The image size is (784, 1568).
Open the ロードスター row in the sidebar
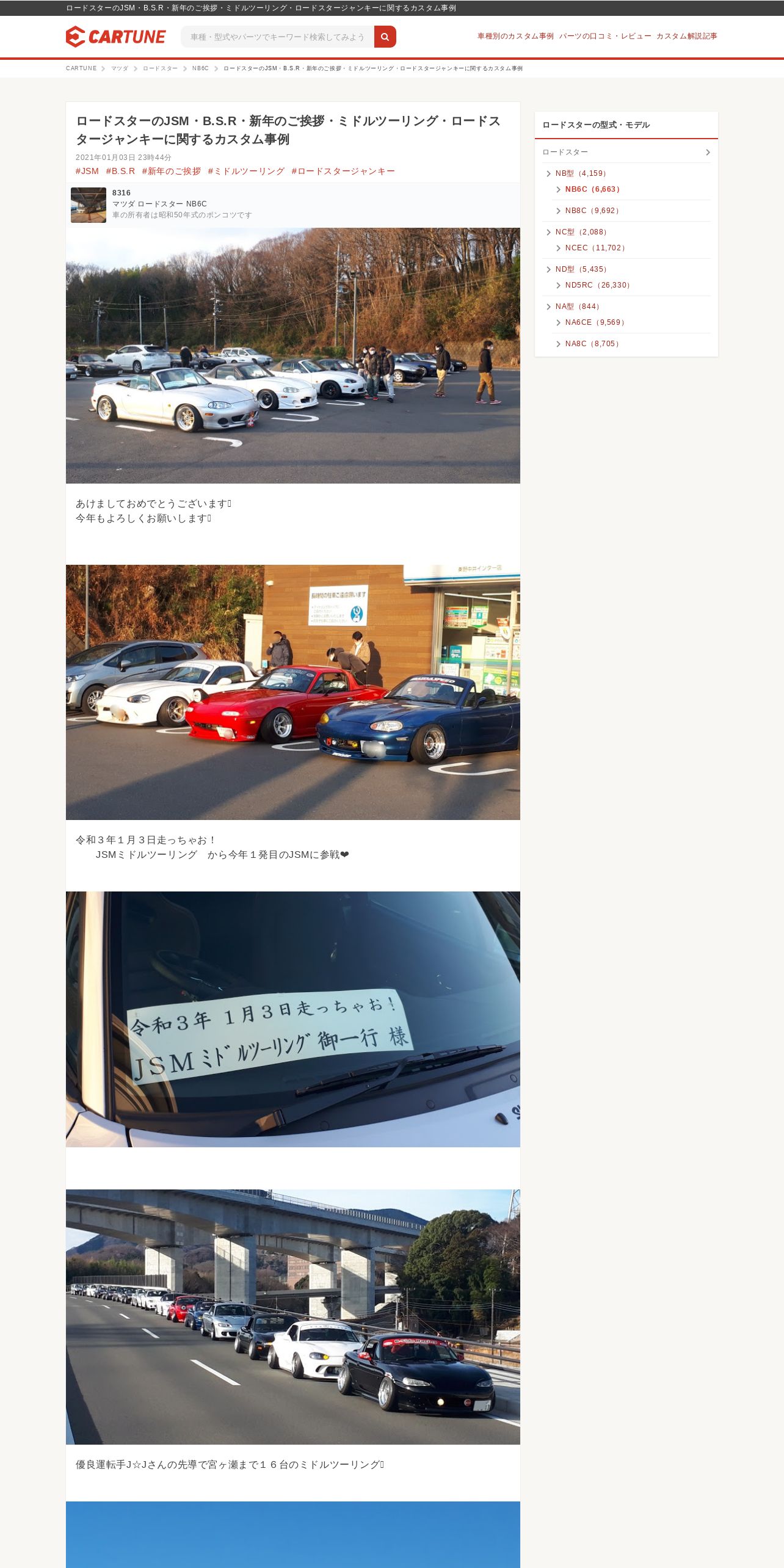click(626, 152)
